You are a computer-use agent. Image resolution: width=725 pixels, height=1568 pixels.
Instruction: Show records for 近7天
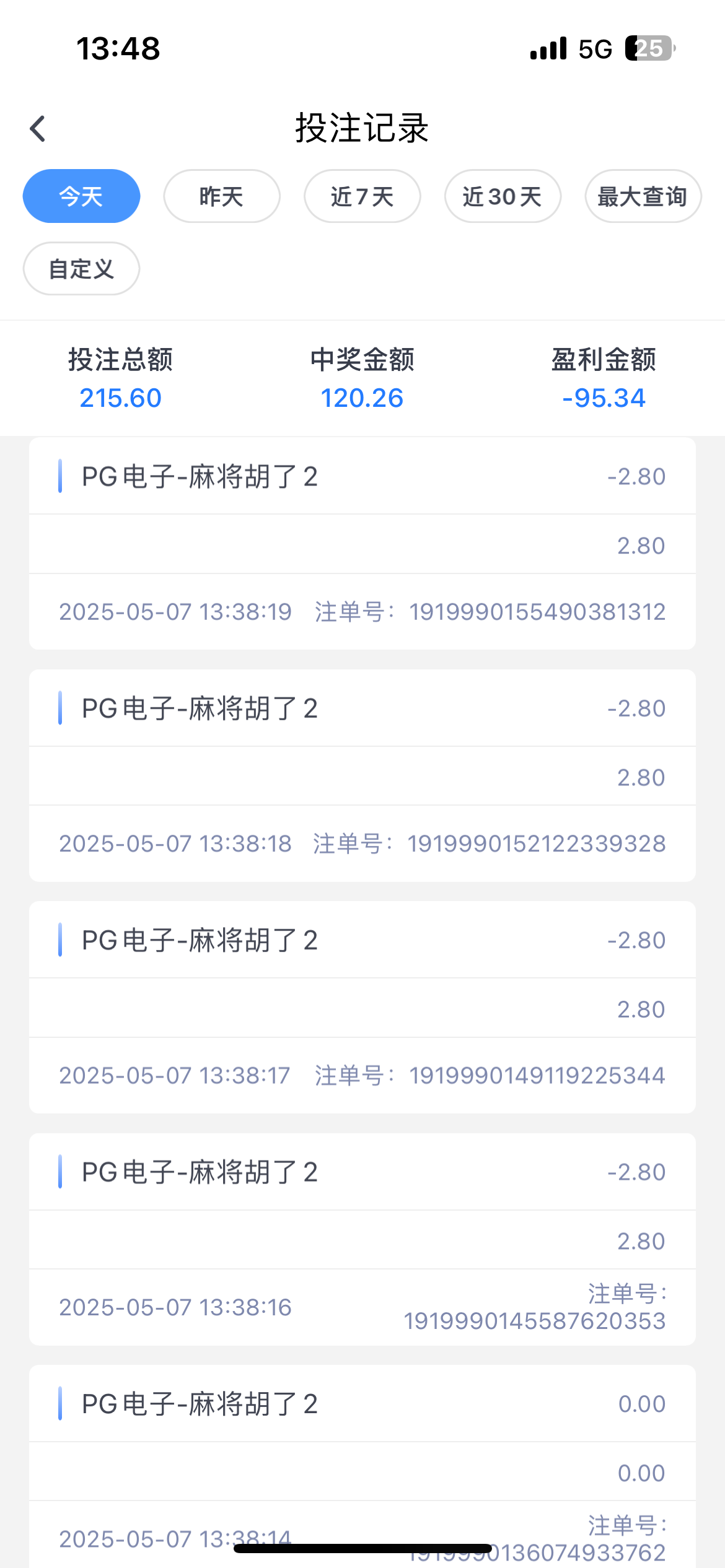pos(362,196)
